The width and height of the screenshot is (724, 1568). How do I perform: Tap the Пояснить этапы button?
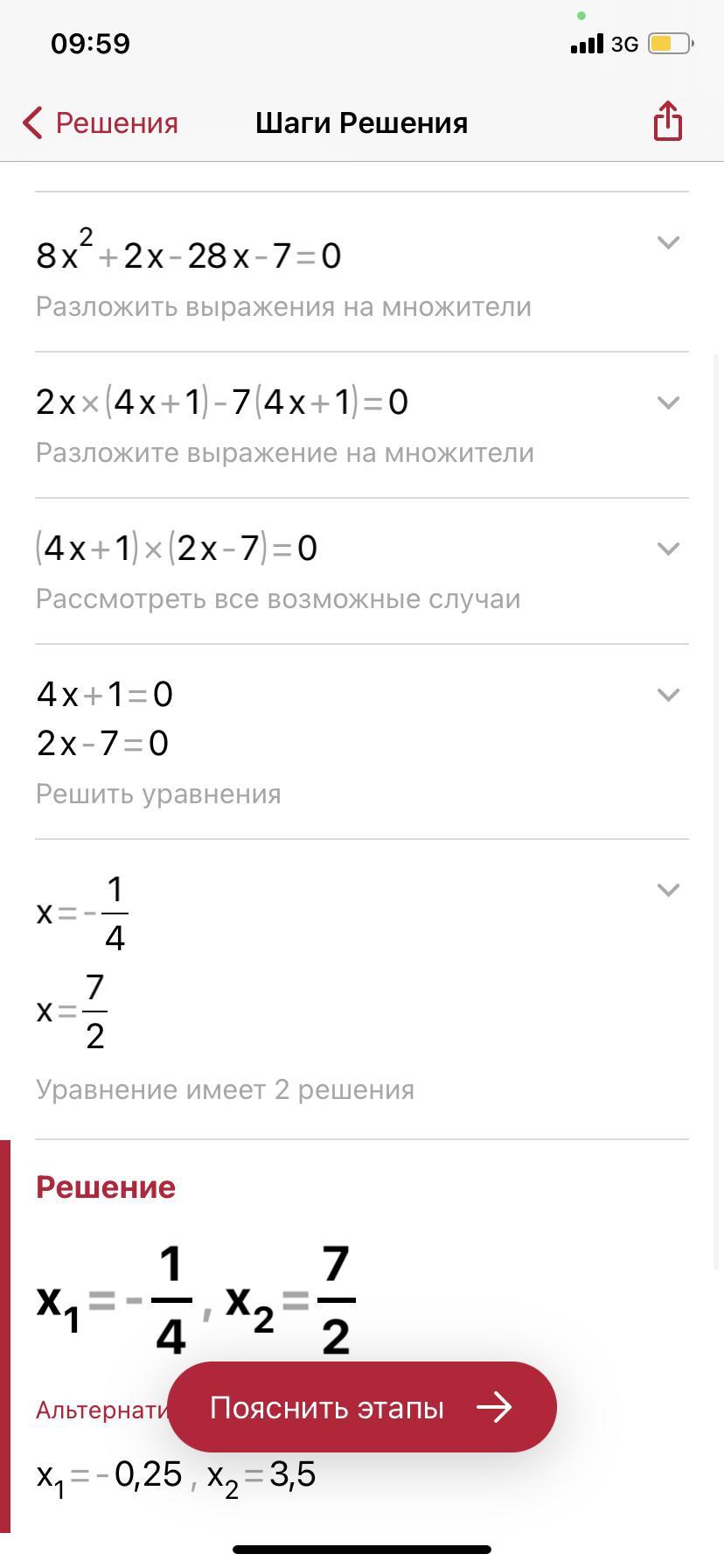362,1407
